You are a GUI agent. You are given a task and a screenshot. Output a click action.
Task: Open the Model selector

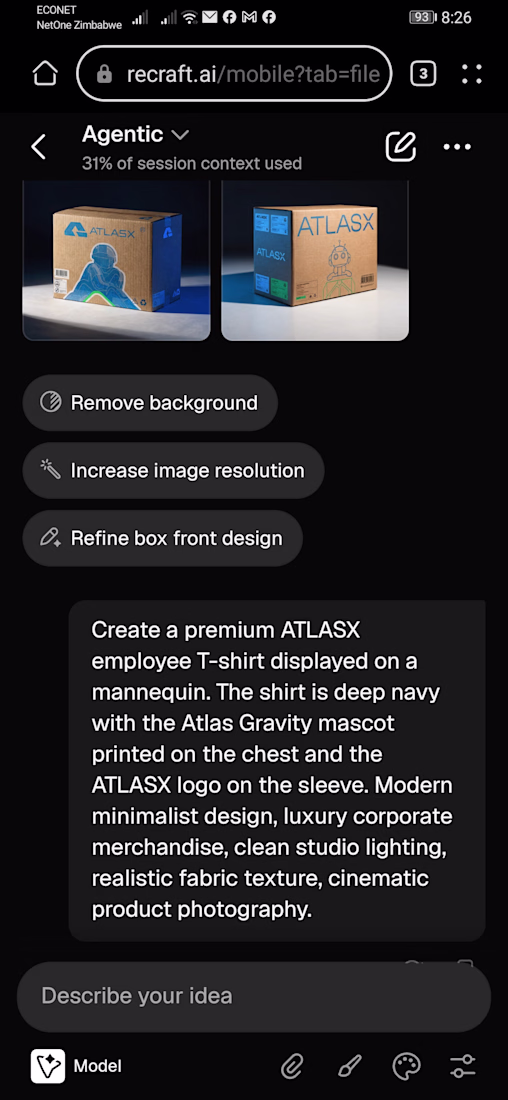(x=76, y=1066)
